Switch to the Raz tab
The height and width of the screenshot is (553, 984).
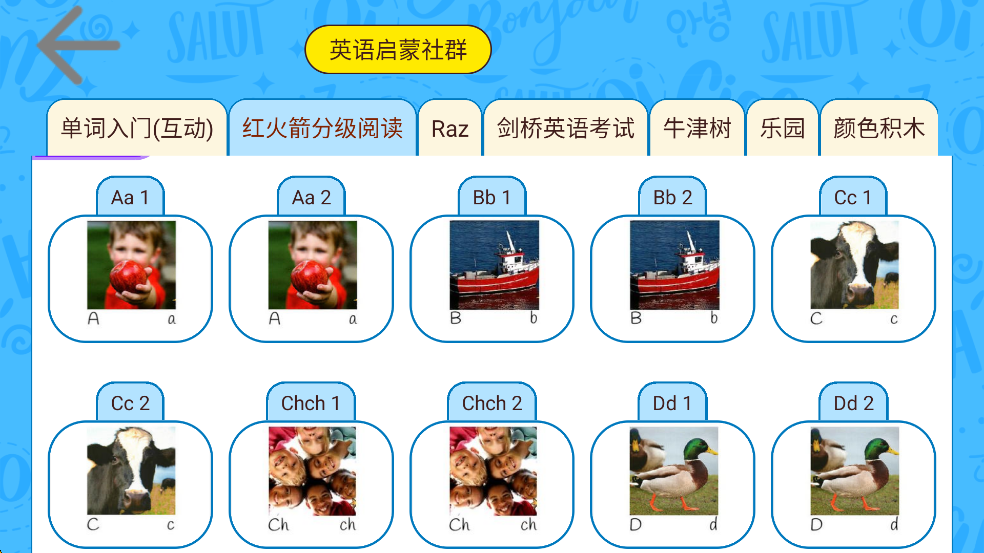[450, 129]
